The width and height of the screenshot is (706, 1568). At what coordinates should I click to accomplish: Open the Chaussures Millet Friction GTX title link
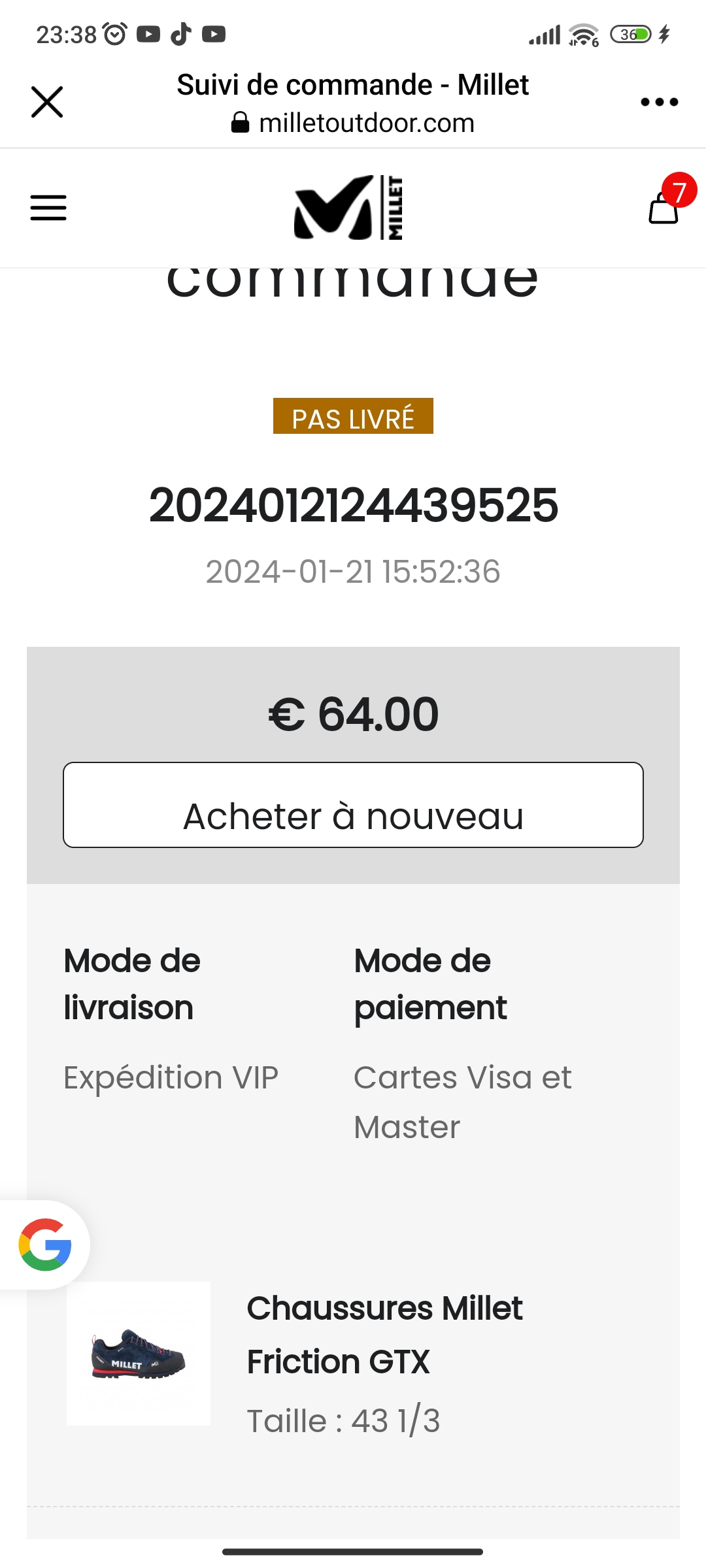click(x=384, y=1335)
